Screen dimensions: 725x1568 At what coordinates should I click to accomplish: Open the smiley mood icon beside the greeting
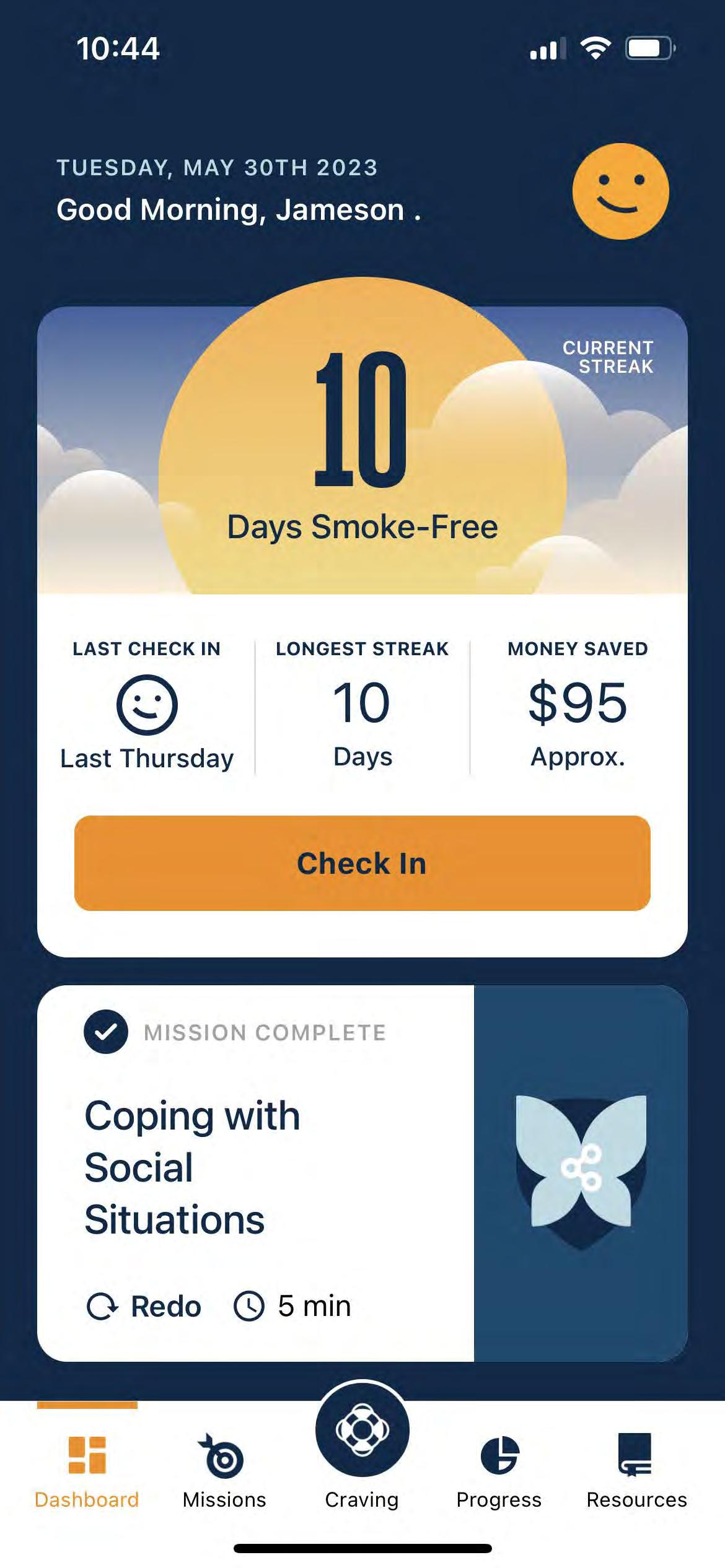[620, 191]
